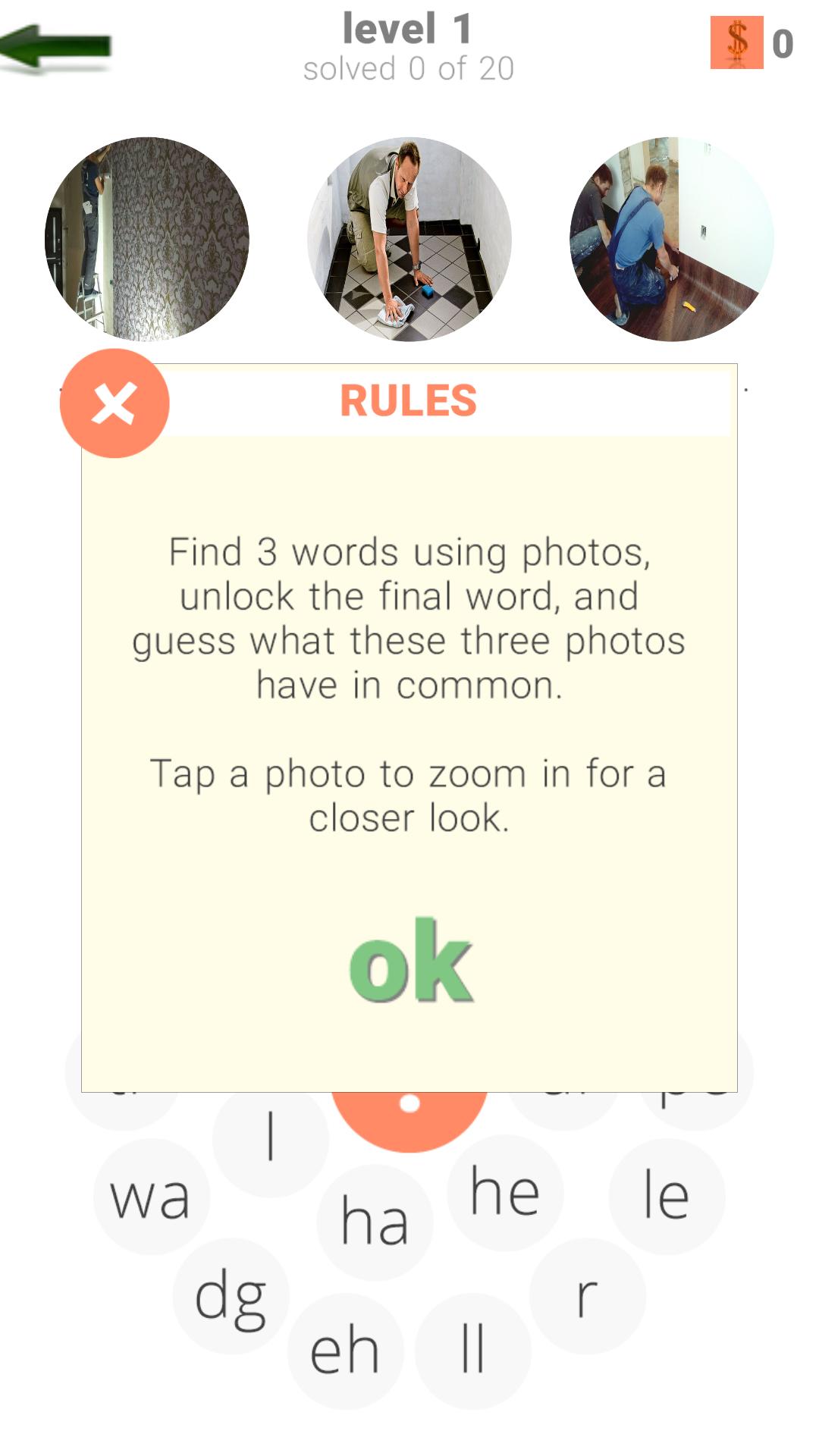Select the 'eh' letter bubble

pos(345,1351)
